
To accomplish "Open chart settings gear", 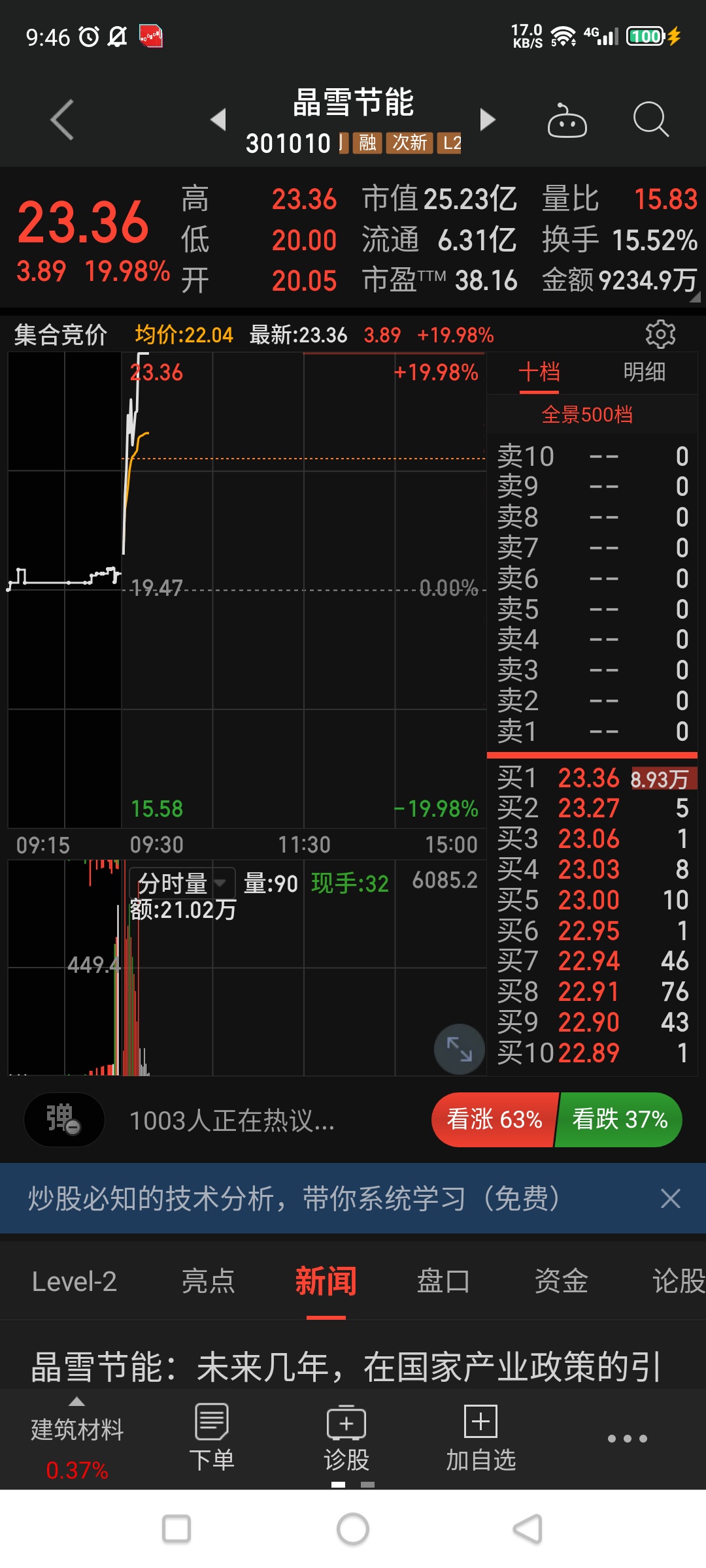I will click(660, 335).
